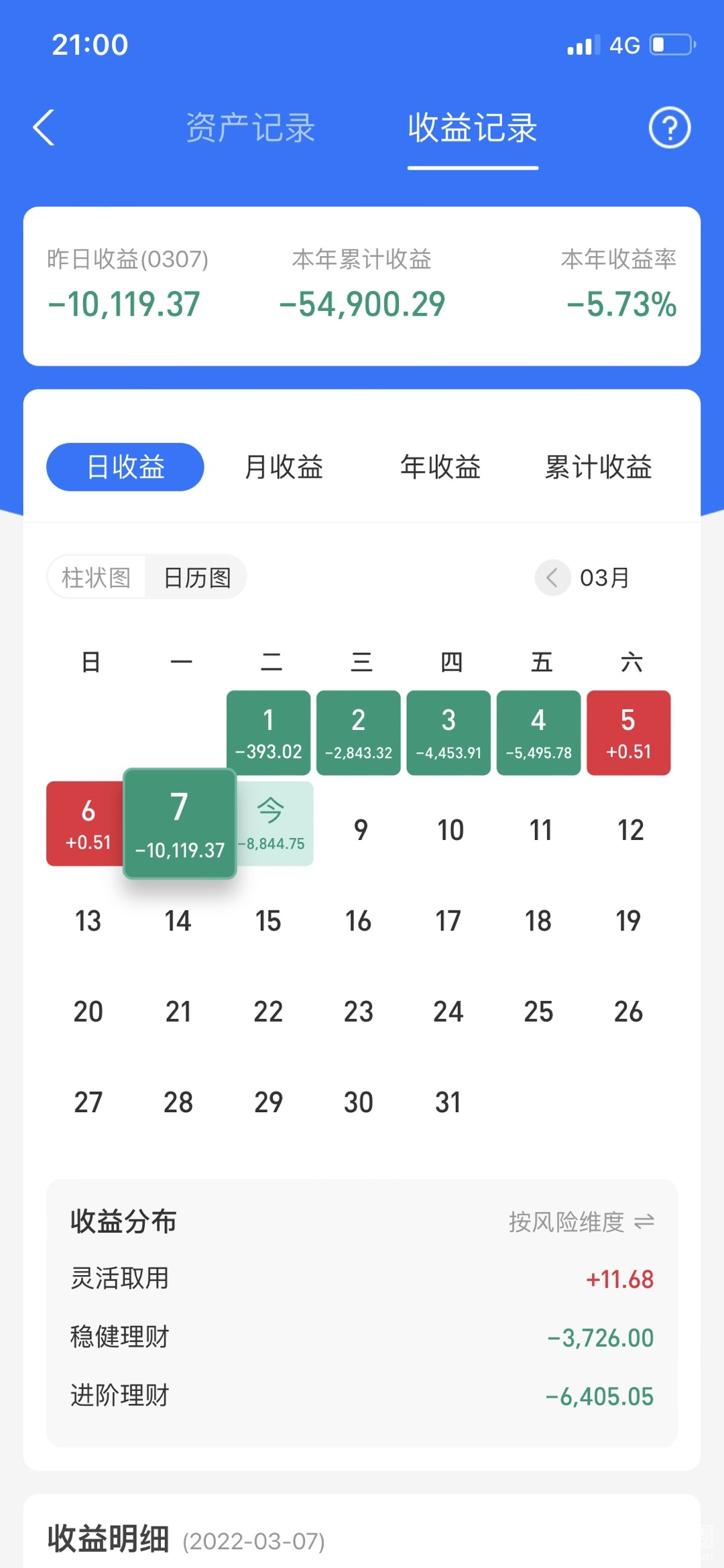Select the 收益记录 tab
The width and height of the screenshot is (724, 1568).
473,127
